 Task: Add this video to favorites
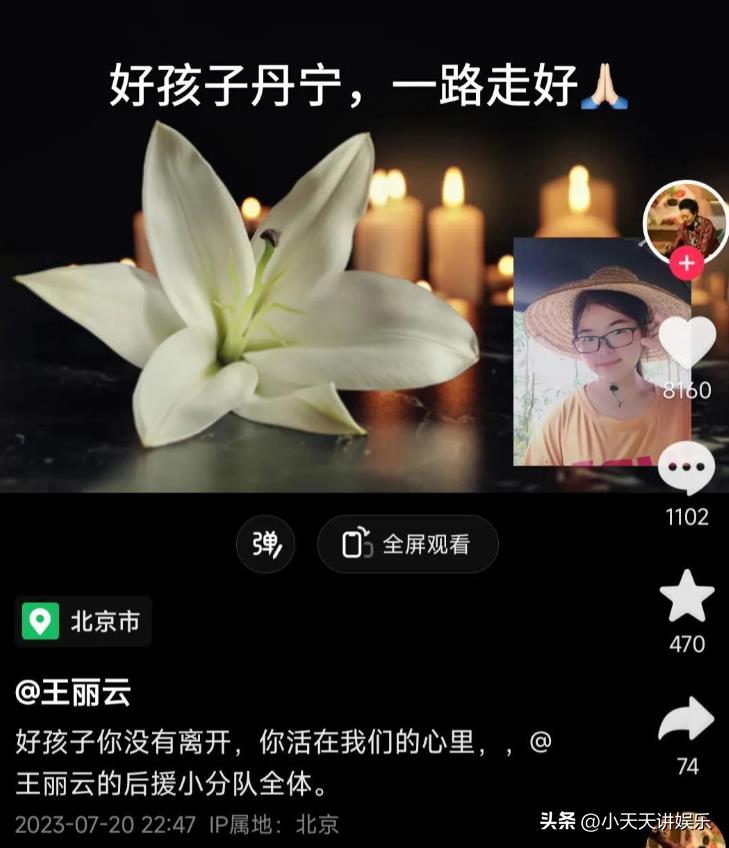click(687, 597)
